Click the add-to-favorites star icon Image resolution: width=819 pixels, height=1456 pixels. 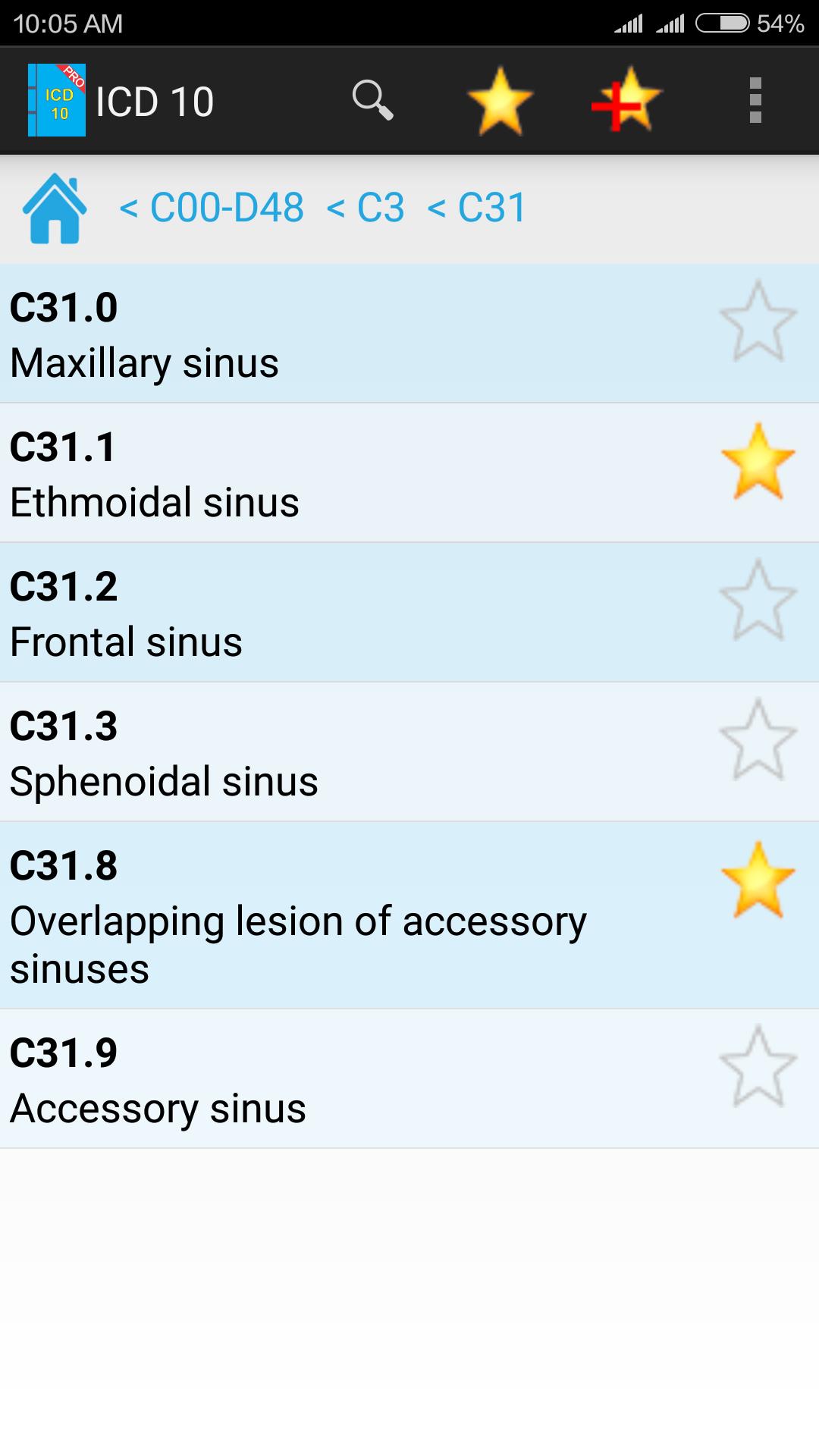pyautogui.click(x=625, y=101)
